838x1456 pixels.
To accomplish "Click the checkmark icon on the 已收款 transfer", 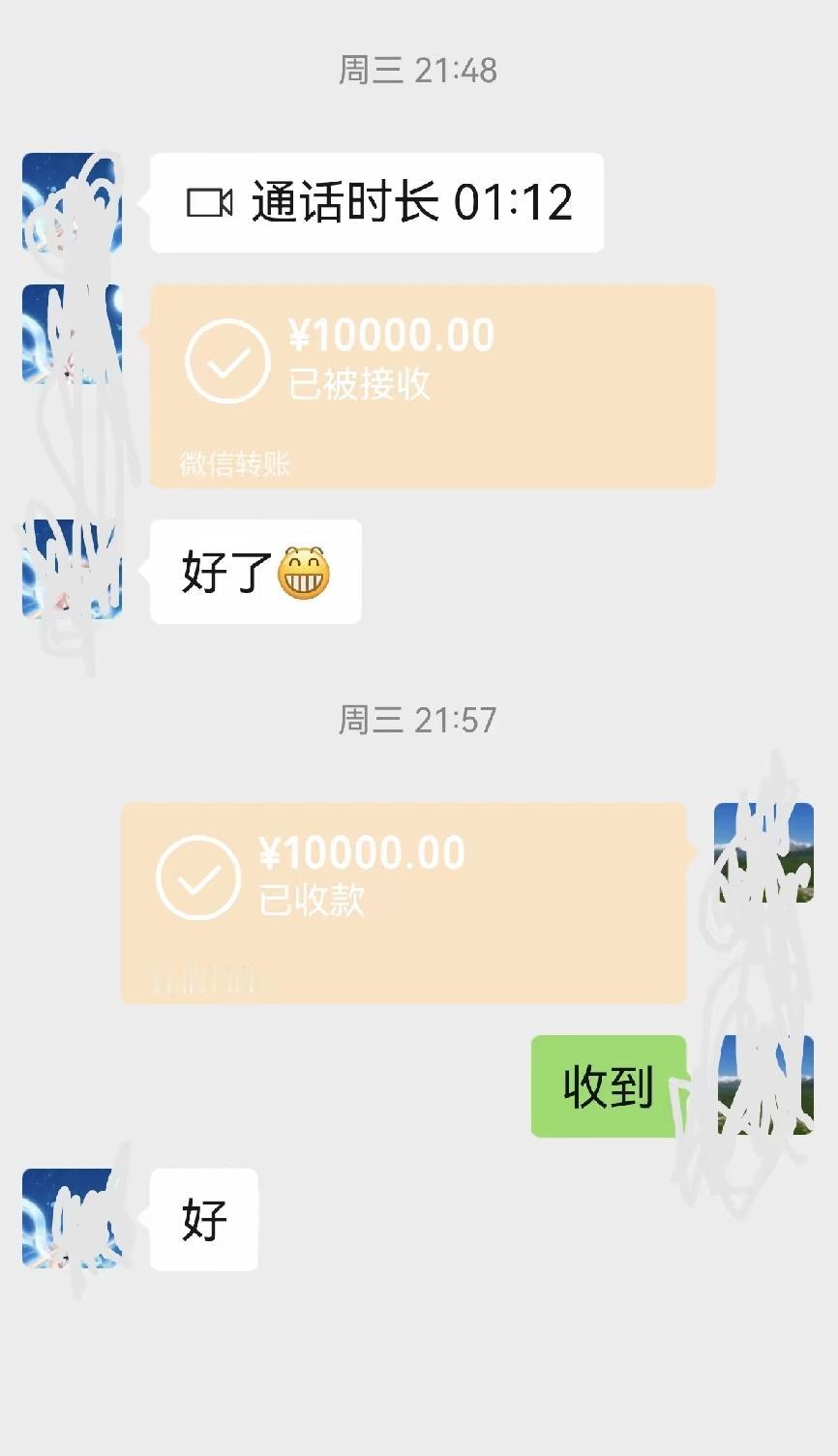I will (x=198, y=882).
